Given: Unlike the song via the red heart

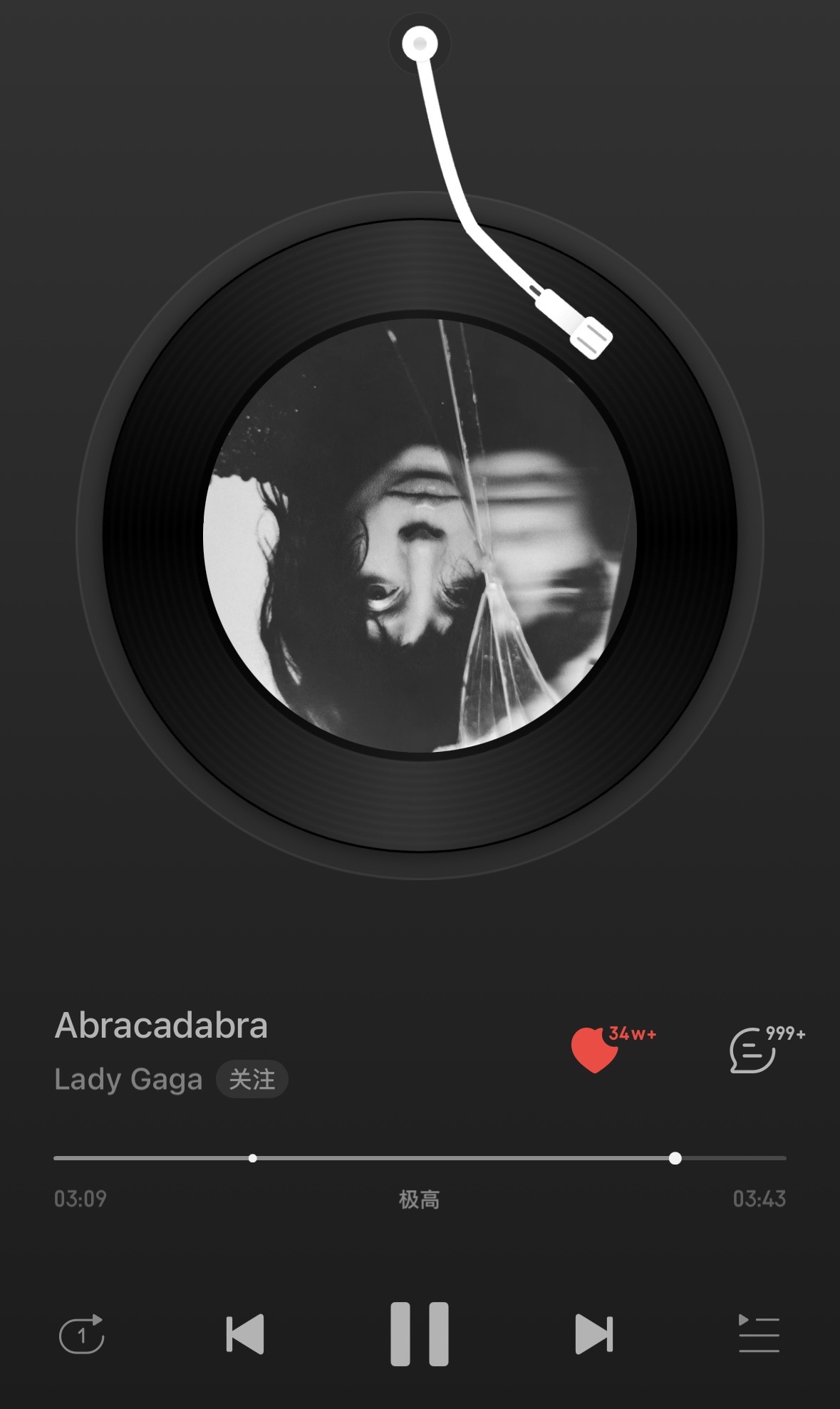Looking at the screenshot, I should 595,1050.
